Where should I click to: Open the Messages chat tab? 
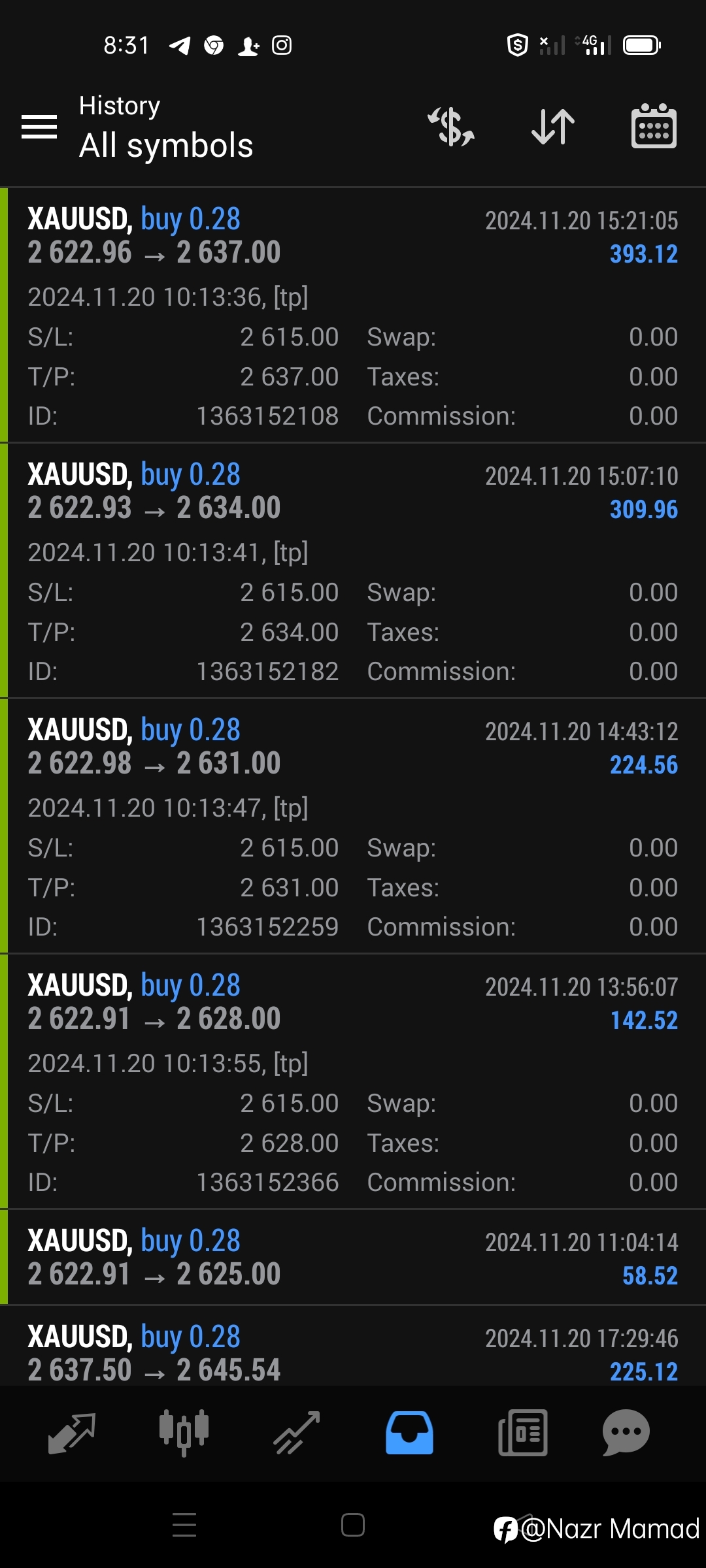[x=626, y=1433]
